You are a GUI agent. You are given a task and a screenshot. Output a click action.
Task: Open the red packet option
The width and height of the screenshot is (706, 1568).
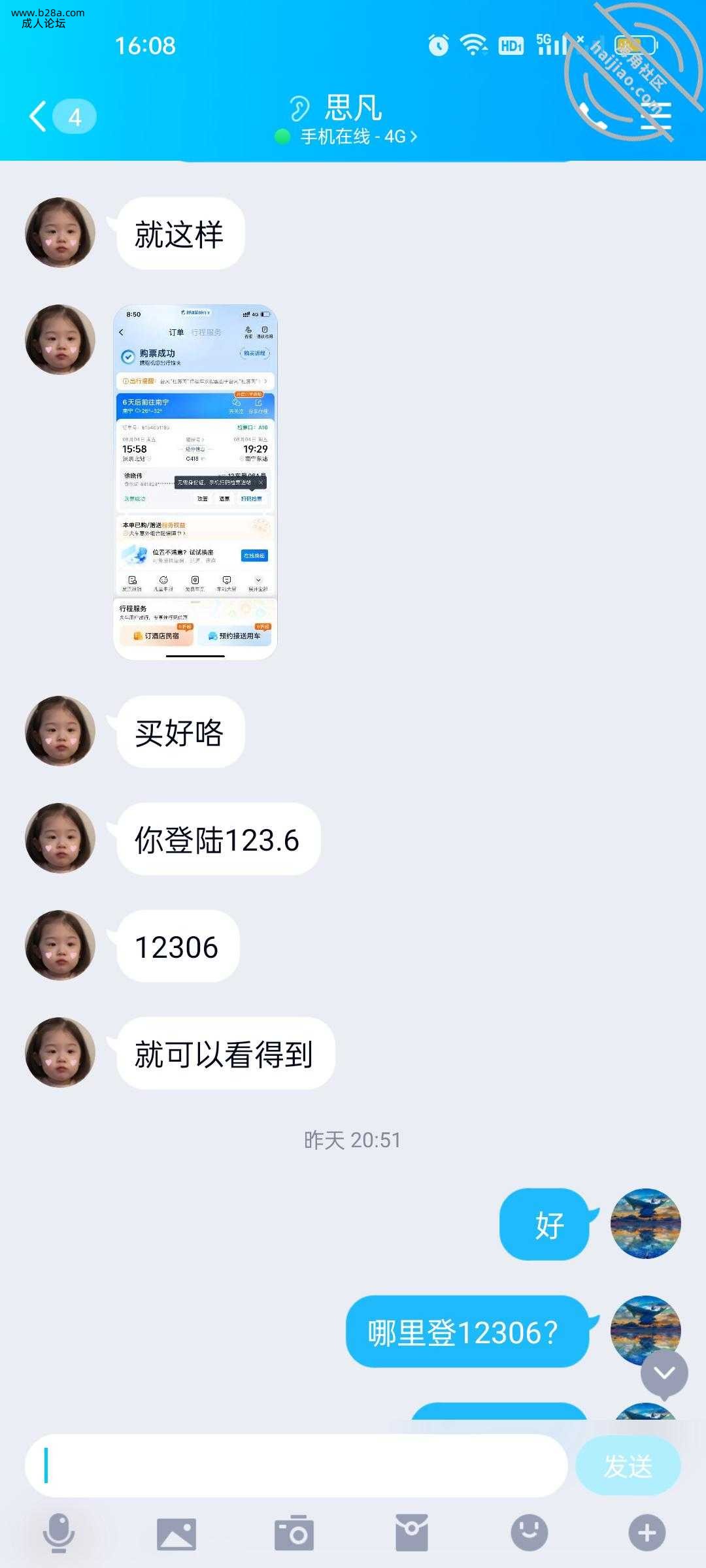[x=412, y=1533]
